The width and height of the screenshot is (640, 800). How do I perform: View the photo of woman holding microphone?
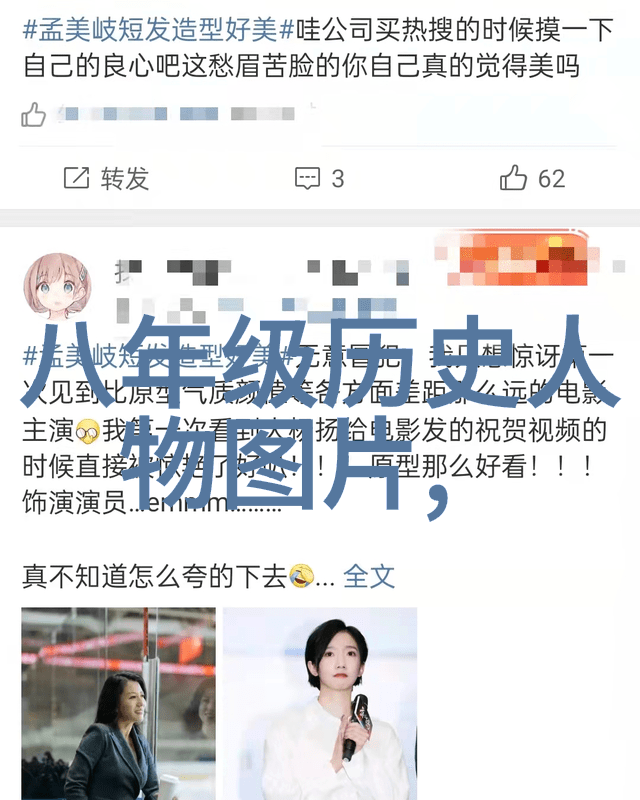click(320, 703)
